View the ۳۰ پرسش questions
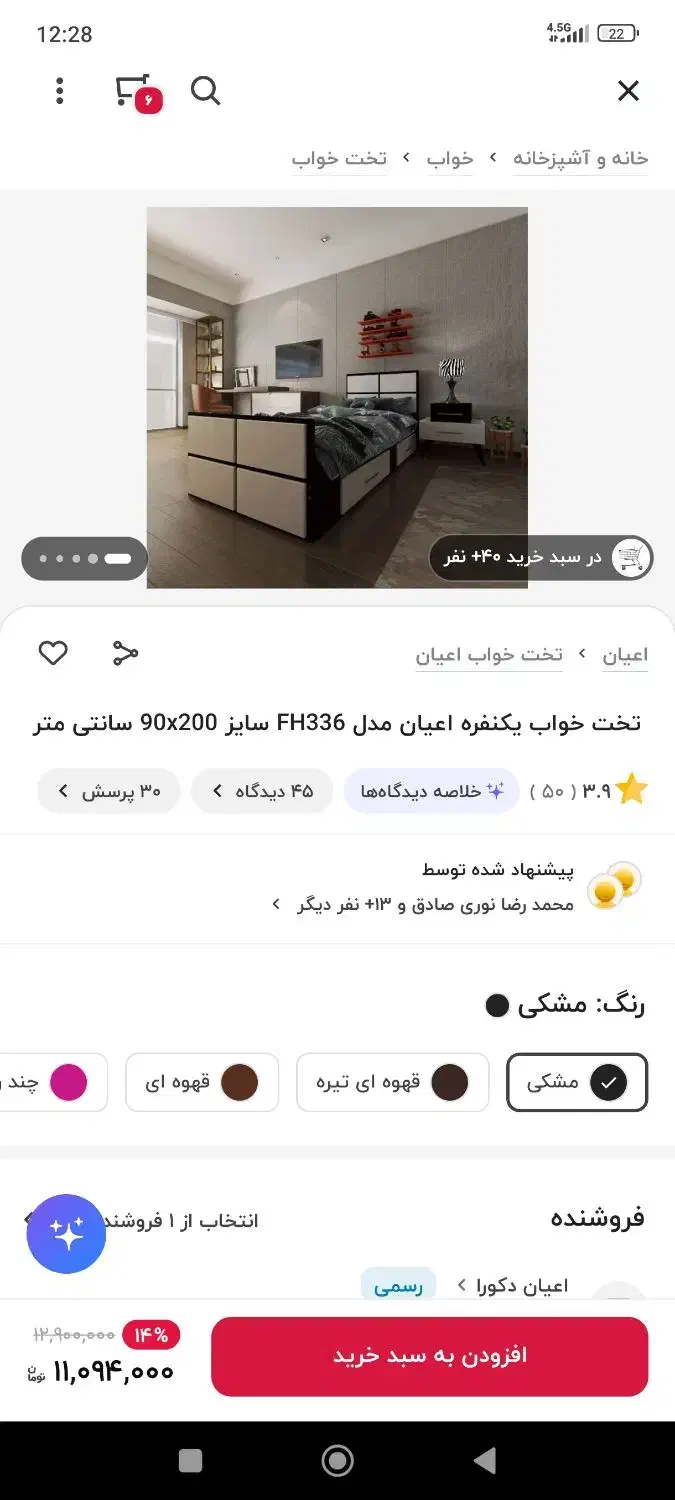Screen dimensions: 675x1500 [109, 791]
